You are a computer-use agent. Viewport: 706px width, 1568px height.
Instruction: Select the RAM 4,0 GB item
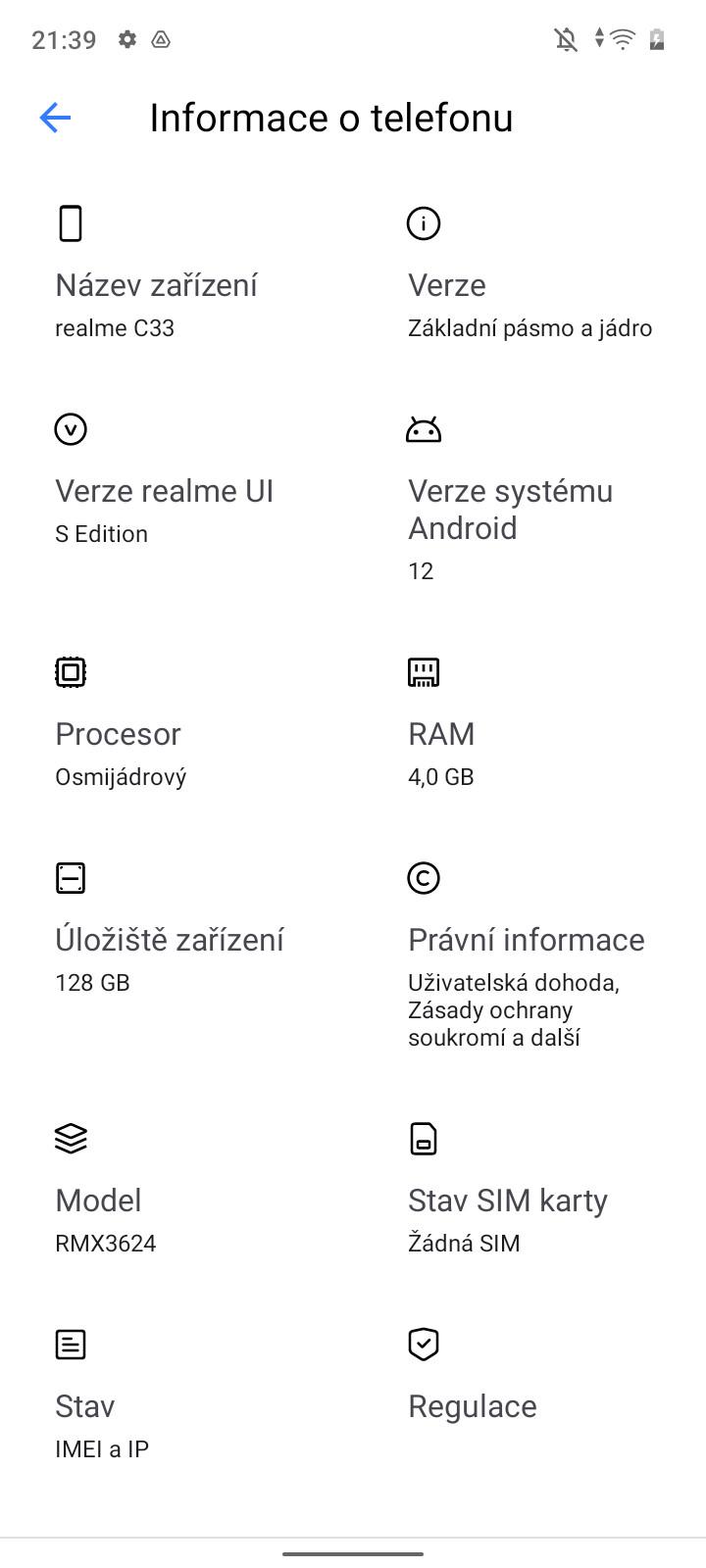[x=529, y=724]
